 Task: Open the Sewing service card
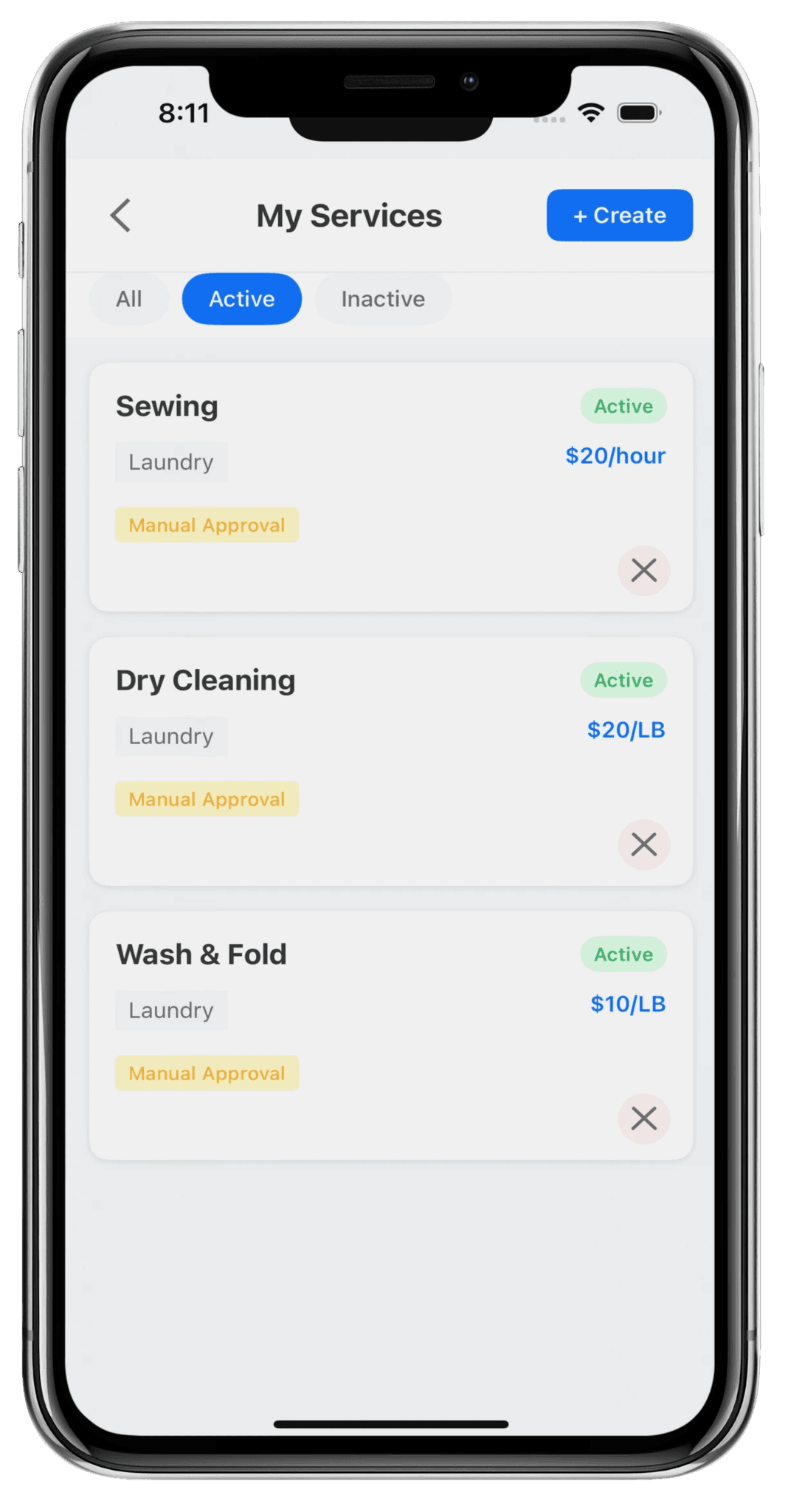coord(391,487)
